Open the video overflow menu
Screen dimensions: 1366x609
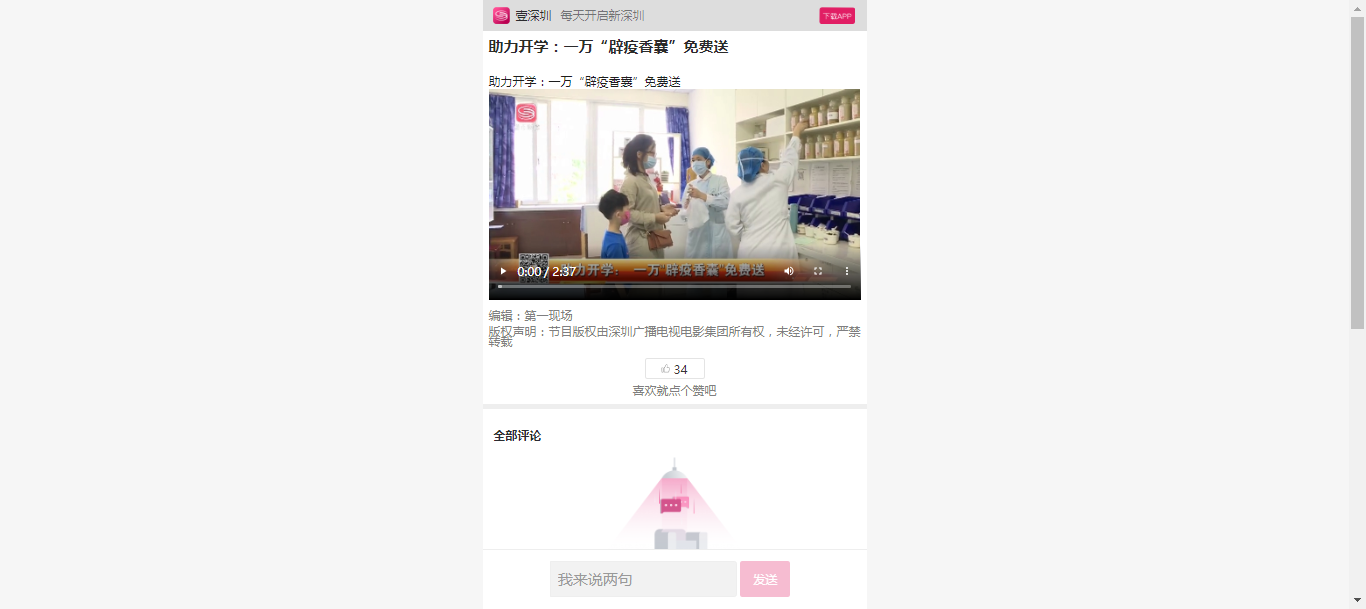[x=847, y=271]
